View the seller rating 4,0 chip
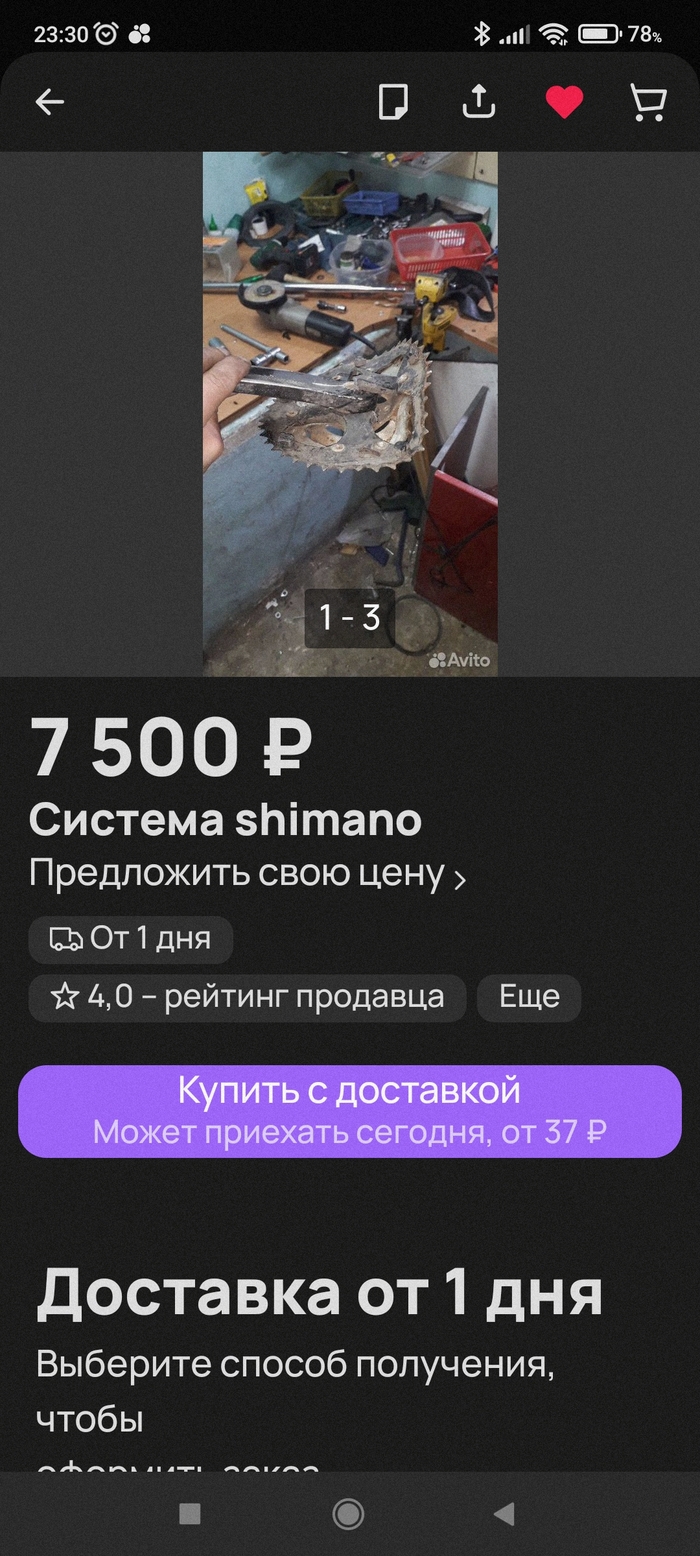Viewport: 700px width, 1556px height. (x=247, y=997)
